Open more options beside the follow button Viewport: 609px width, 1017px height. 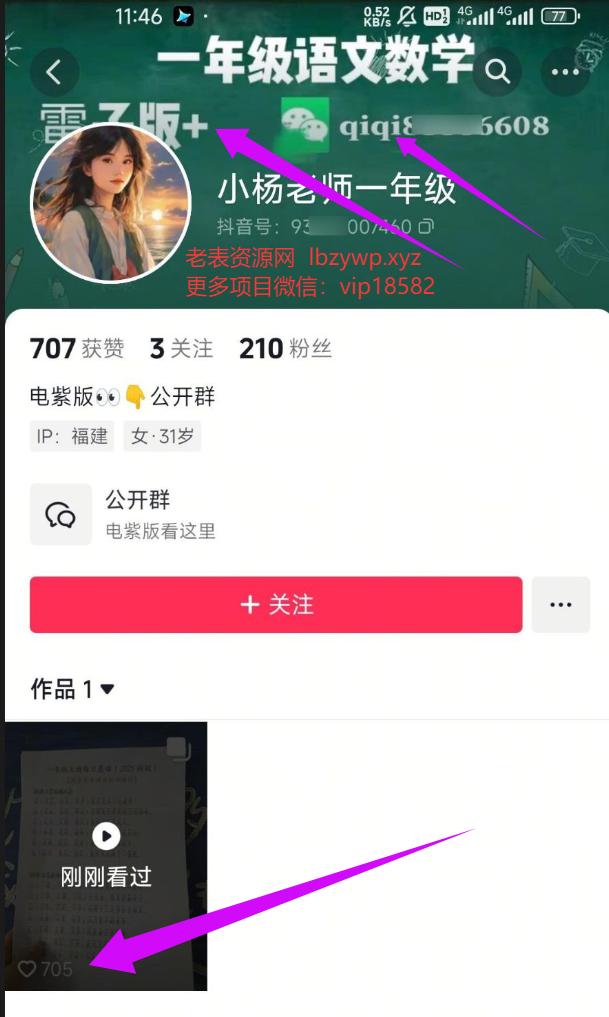coord(560,604)
